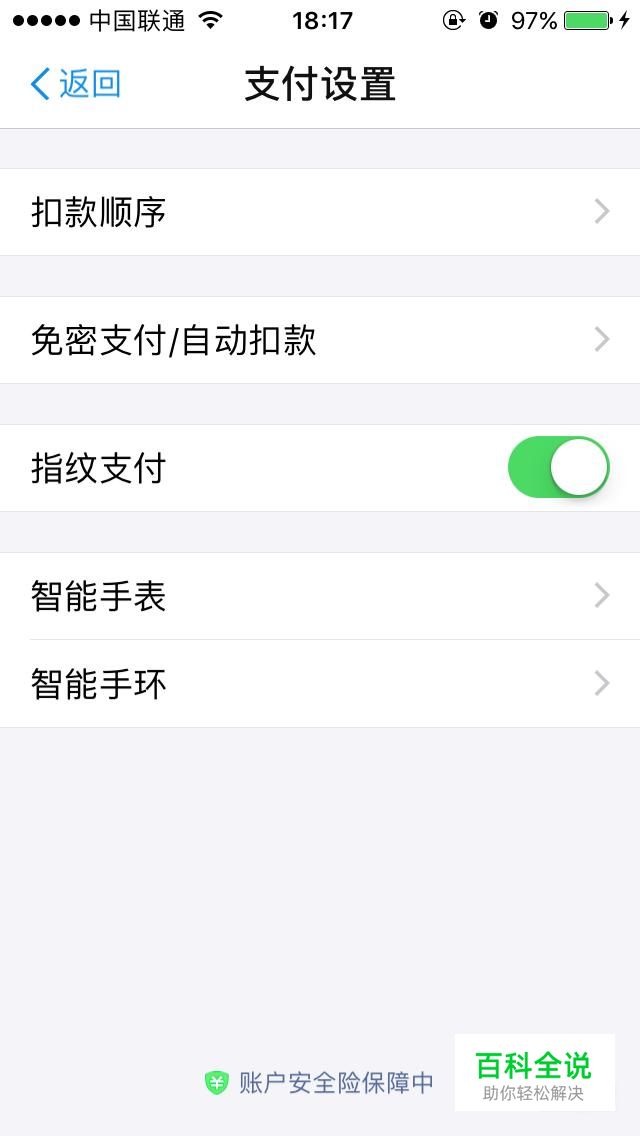Open the 智能手表 option
640x1136 pixels.
(x=320, y=596)
